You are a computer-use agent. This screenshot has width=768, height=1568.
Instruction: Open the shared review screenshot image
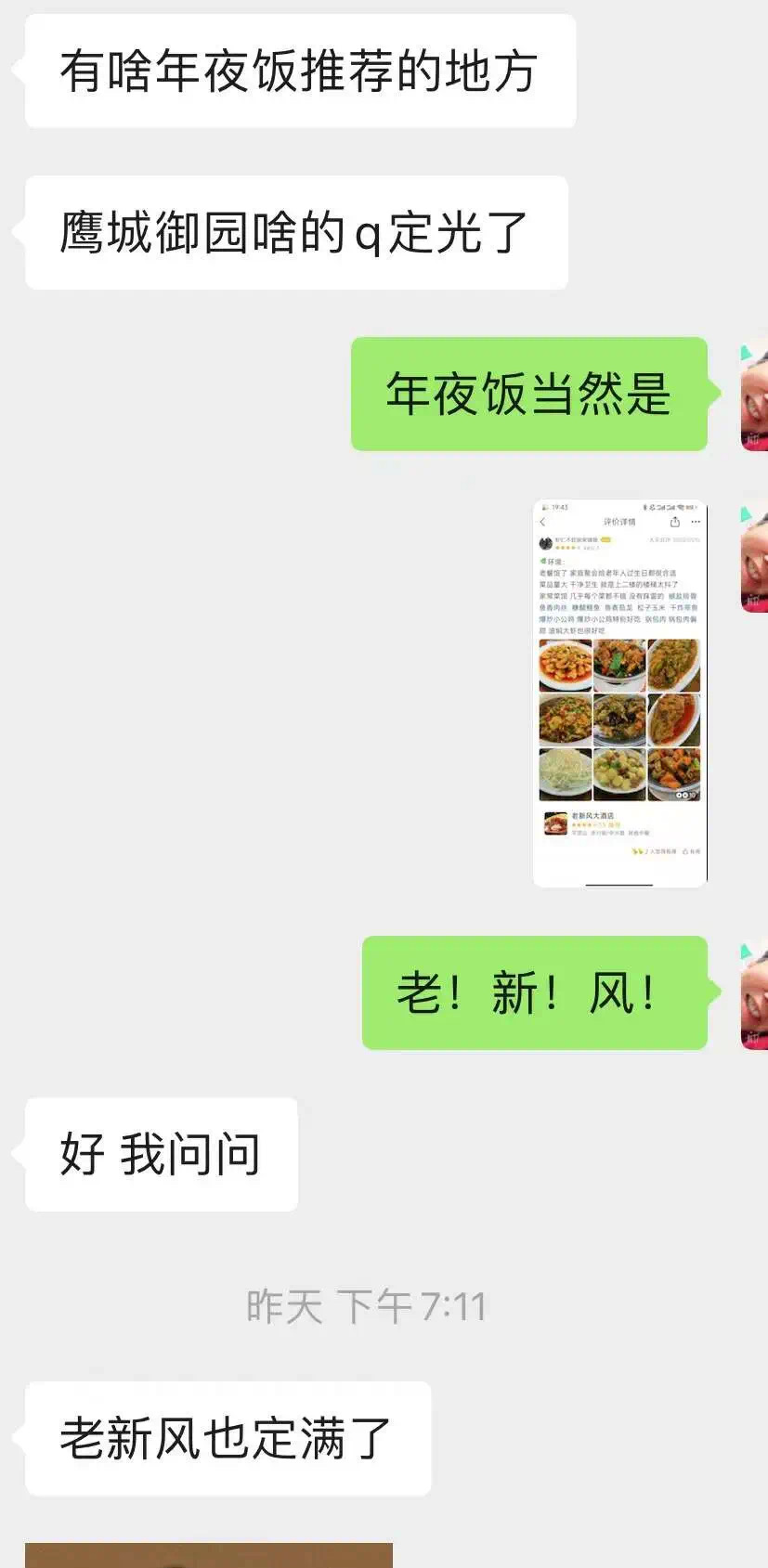click(619, 693)
